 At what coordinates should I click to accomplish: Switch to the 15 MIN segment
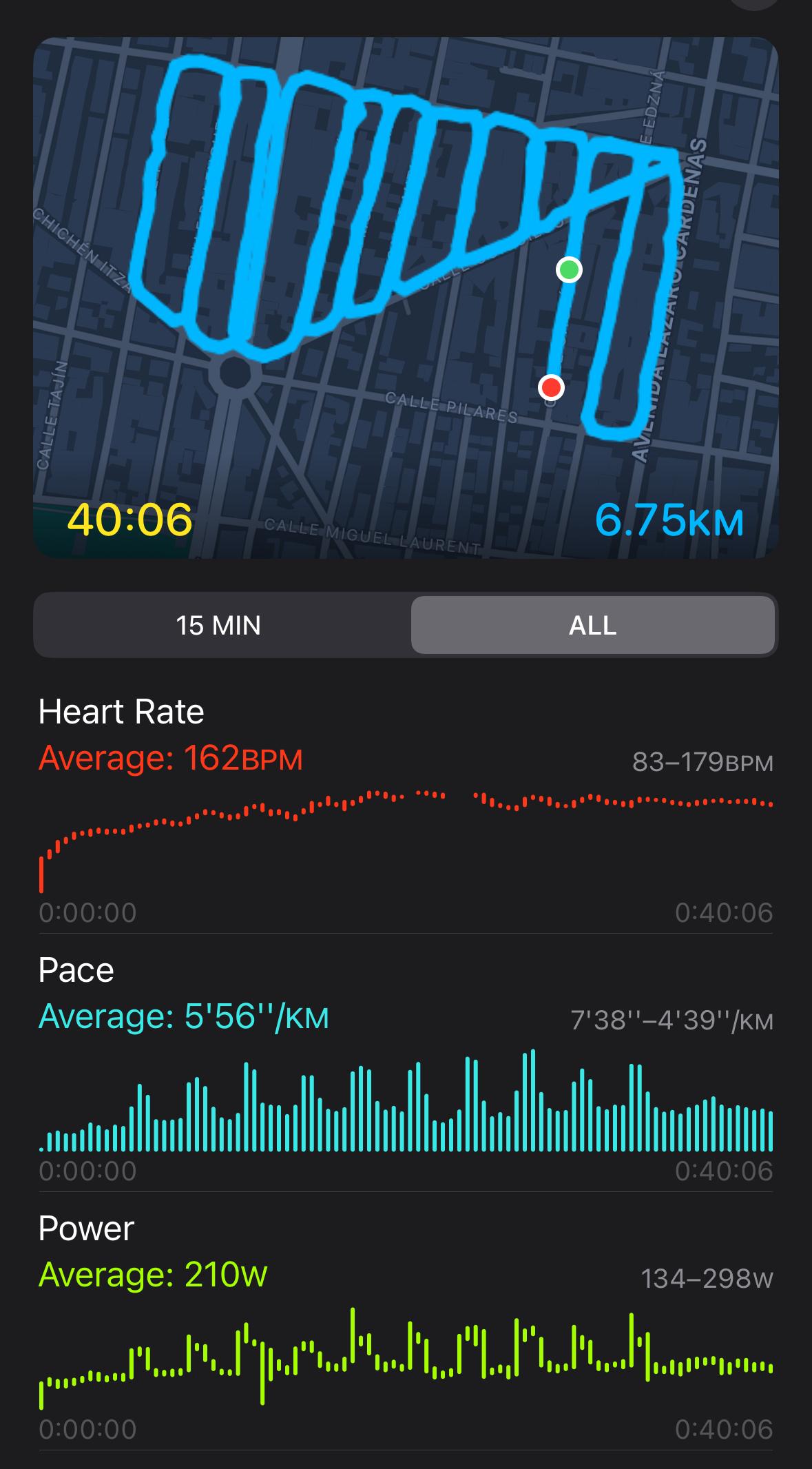[x=219, y=625]
